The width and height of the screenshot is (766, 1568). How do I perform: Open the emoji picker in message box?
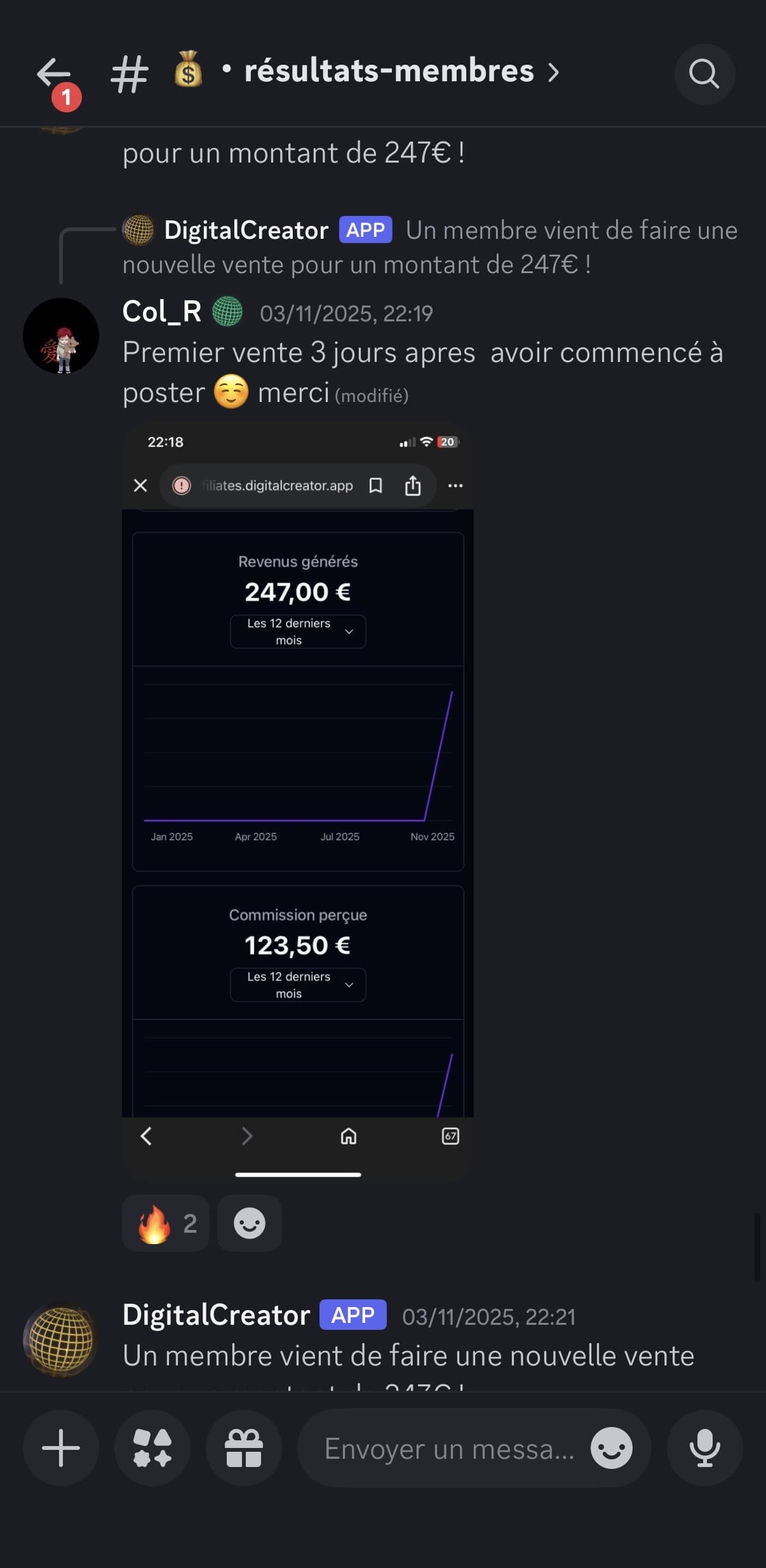[611, 1449]
